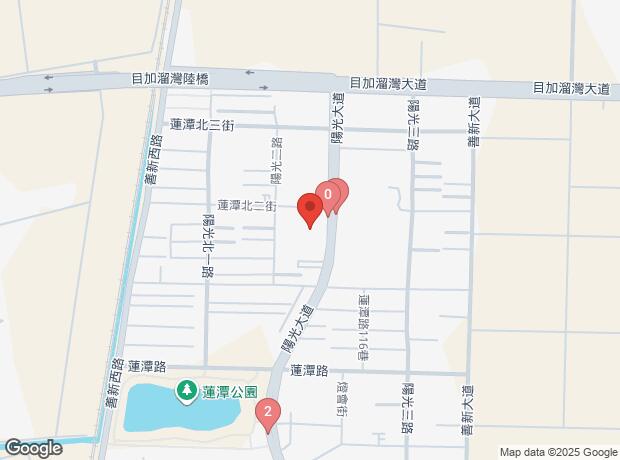620x460 pixels.
Task: Tap the map marker labeled 0
Action: click(327, 194)
